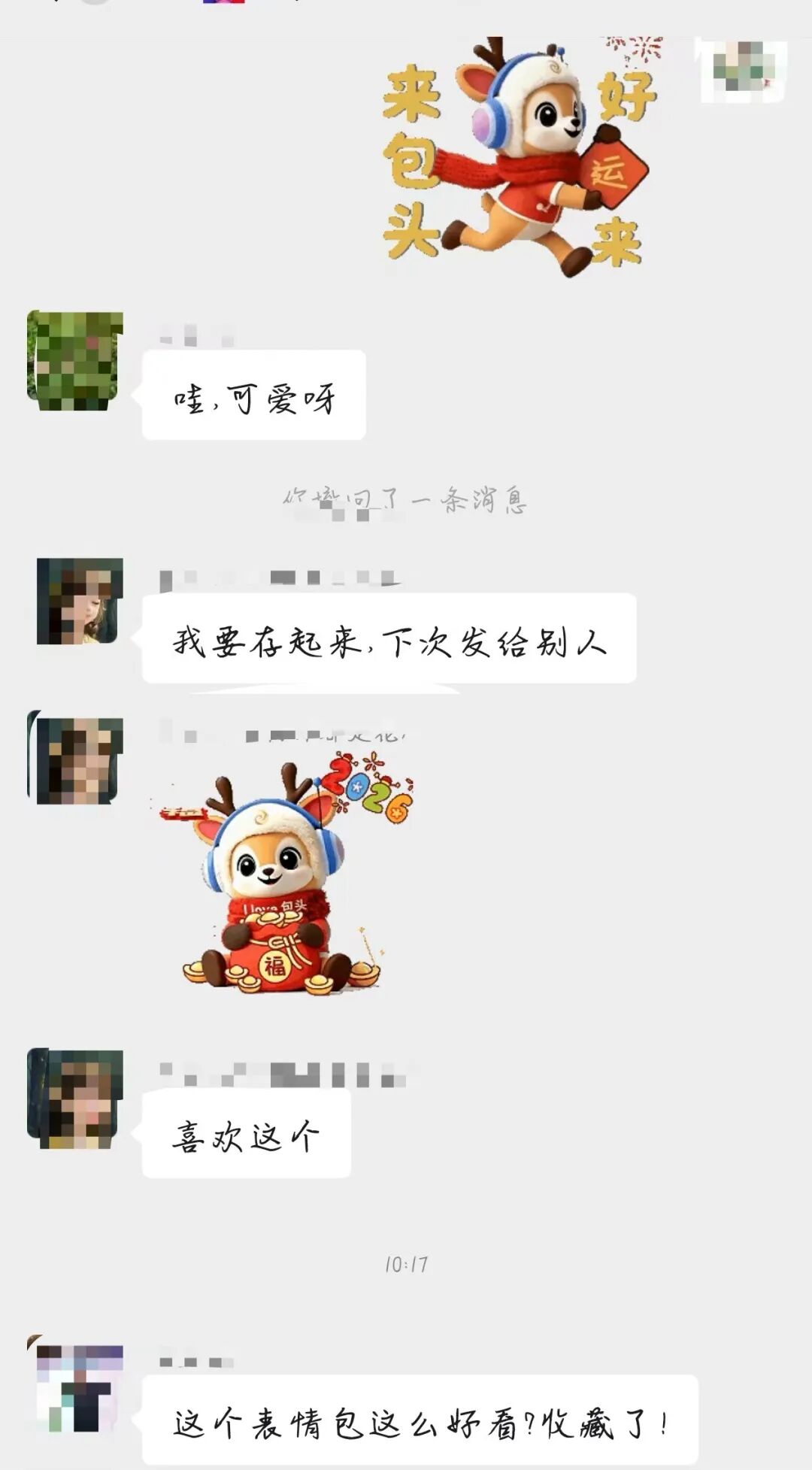Image resolution: width=812 pixels, height=1470 pixels.
Task: Open profile of 喜欢这个 sender
Action: pos(74,1099)
